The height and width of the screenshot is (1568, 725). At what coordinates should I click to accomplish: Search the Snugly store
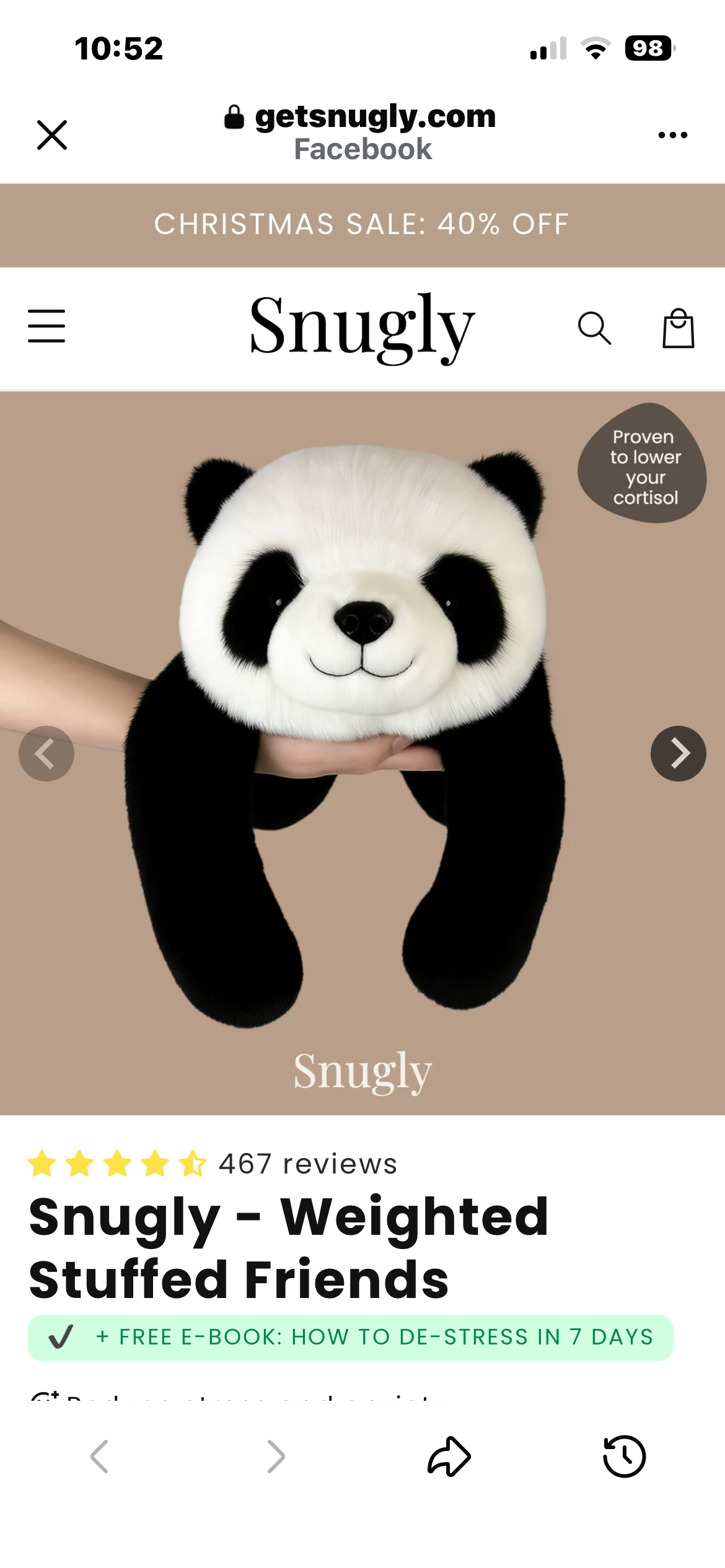(594, 328)
